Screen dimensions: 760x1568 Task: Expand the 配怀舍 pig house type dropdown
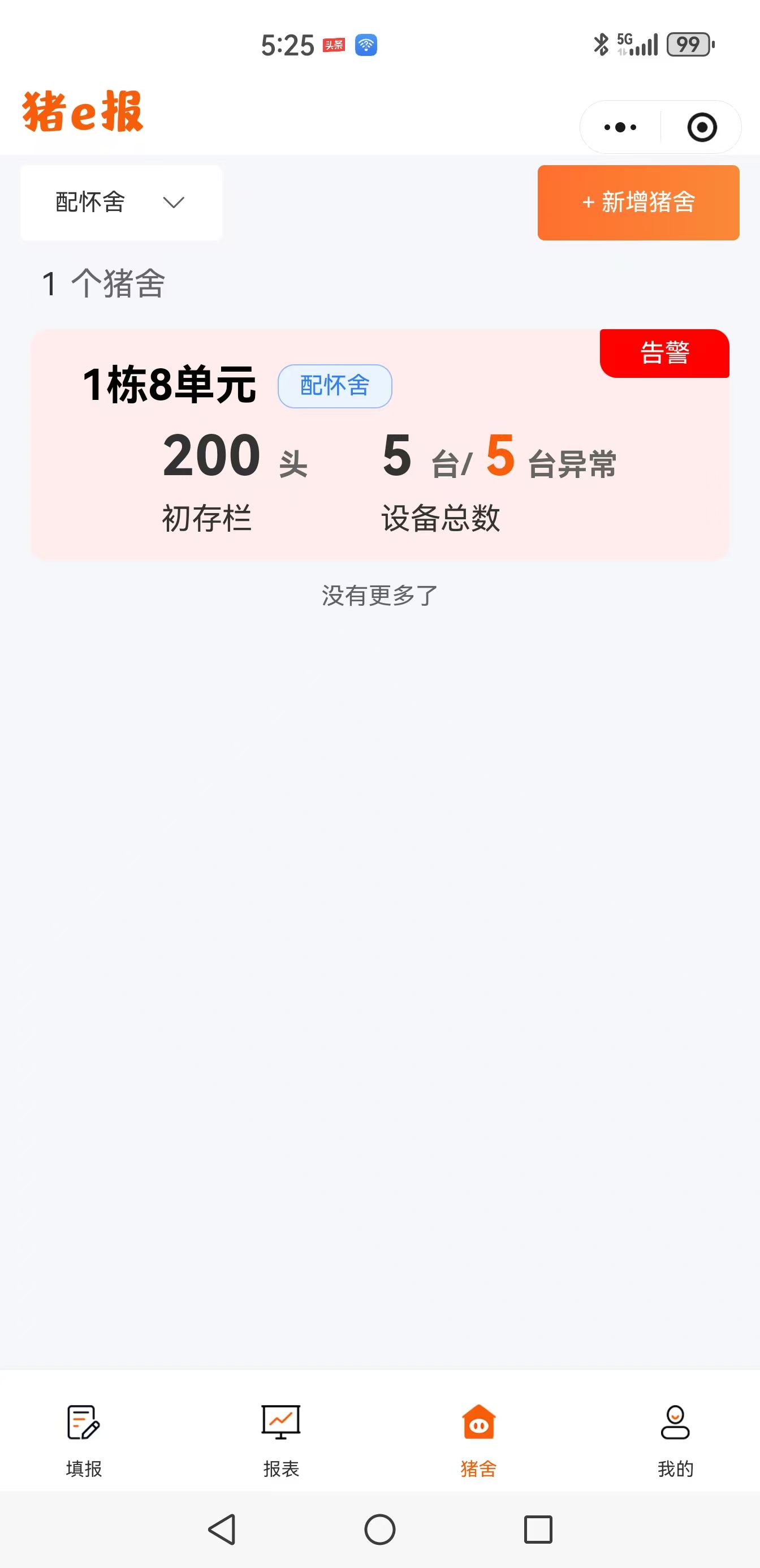pos(121,202)
